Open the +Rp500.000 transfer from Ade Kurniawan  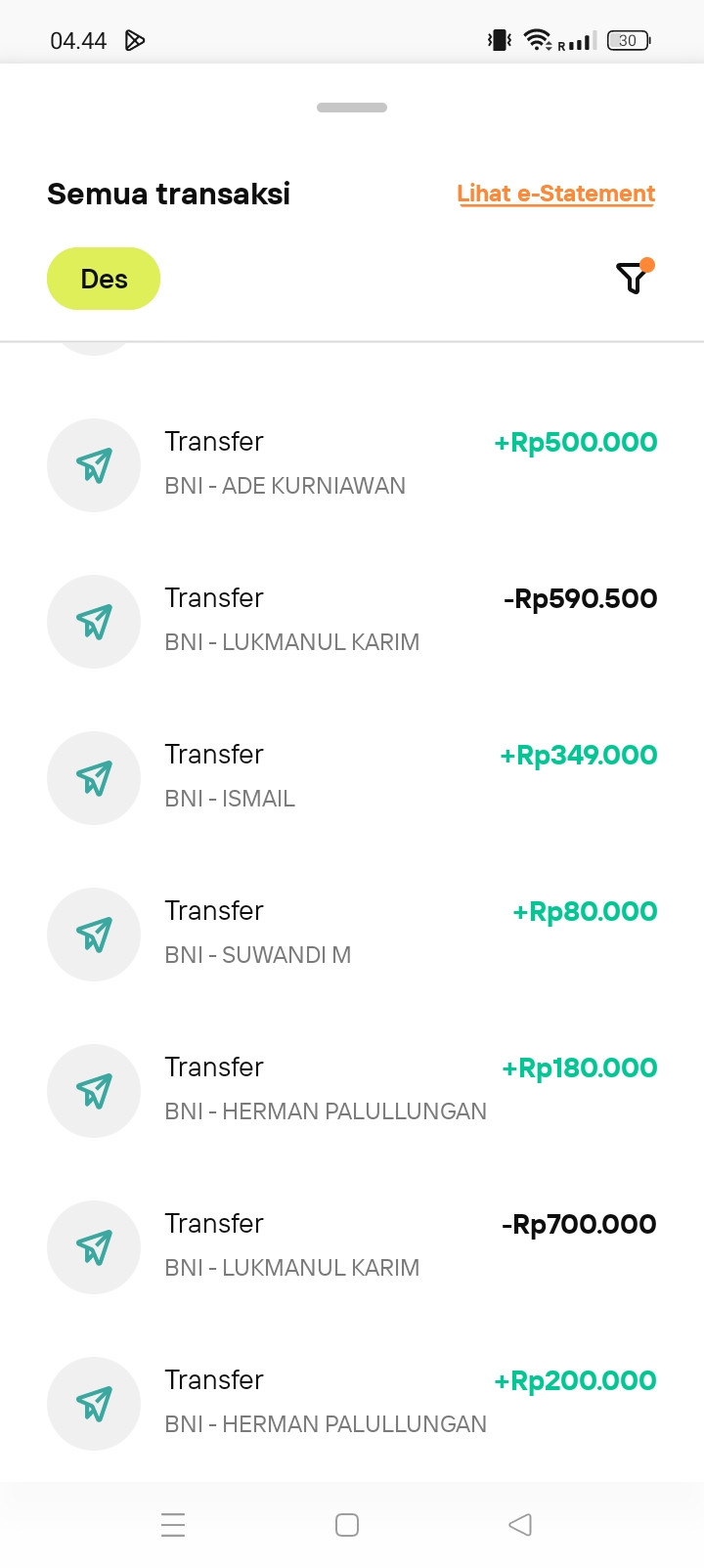[x=352, y=464]
